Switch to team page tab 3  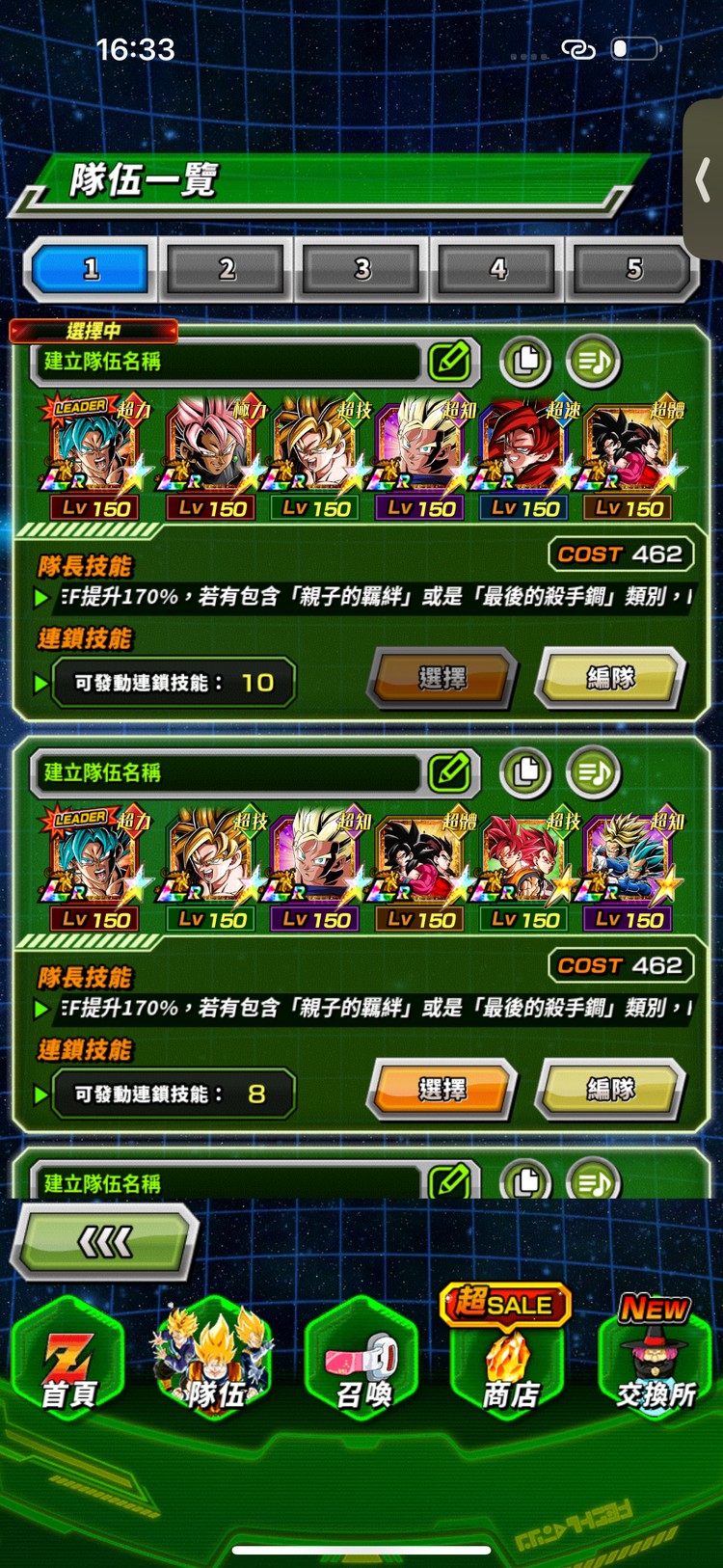click(x=362, y=268)
